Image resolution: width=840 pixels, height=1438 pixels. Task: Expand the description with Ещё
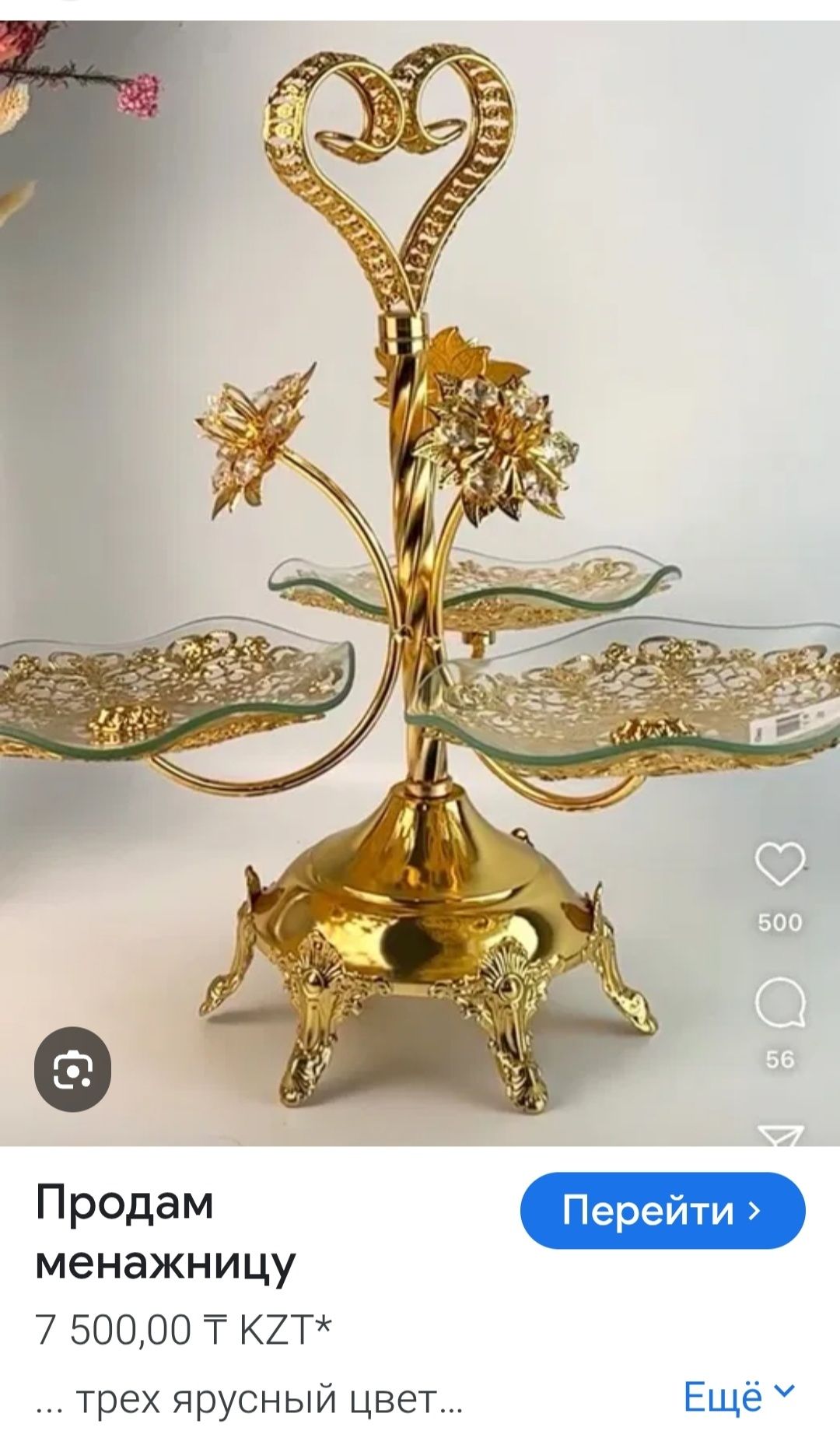coord(738,1396)
